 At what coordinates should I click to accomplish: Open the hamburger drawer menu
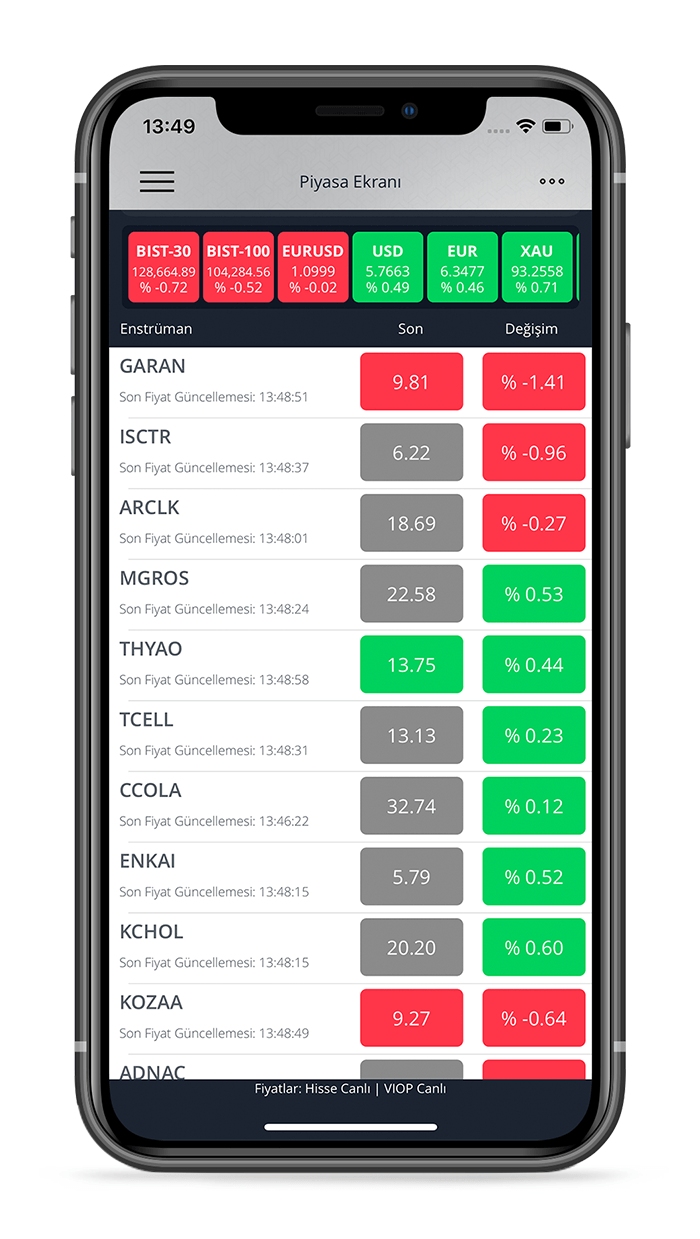click(x=157, y=182)
